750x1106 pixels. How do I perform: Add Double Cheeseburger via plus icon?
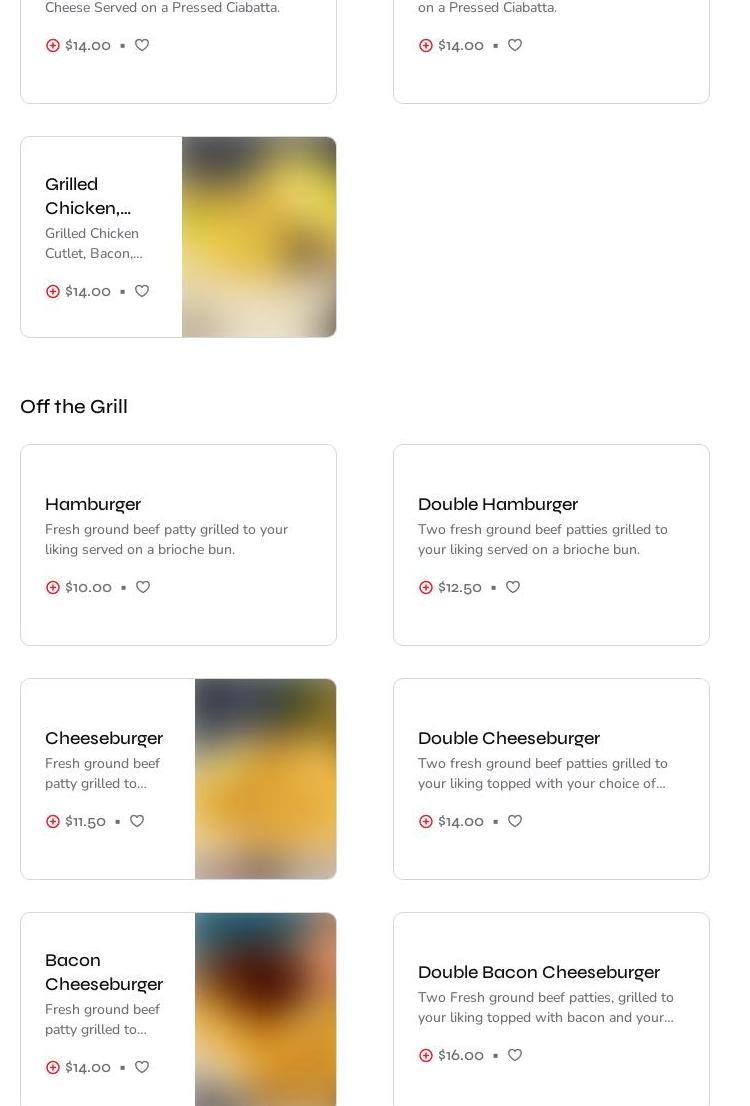point(426,822)
